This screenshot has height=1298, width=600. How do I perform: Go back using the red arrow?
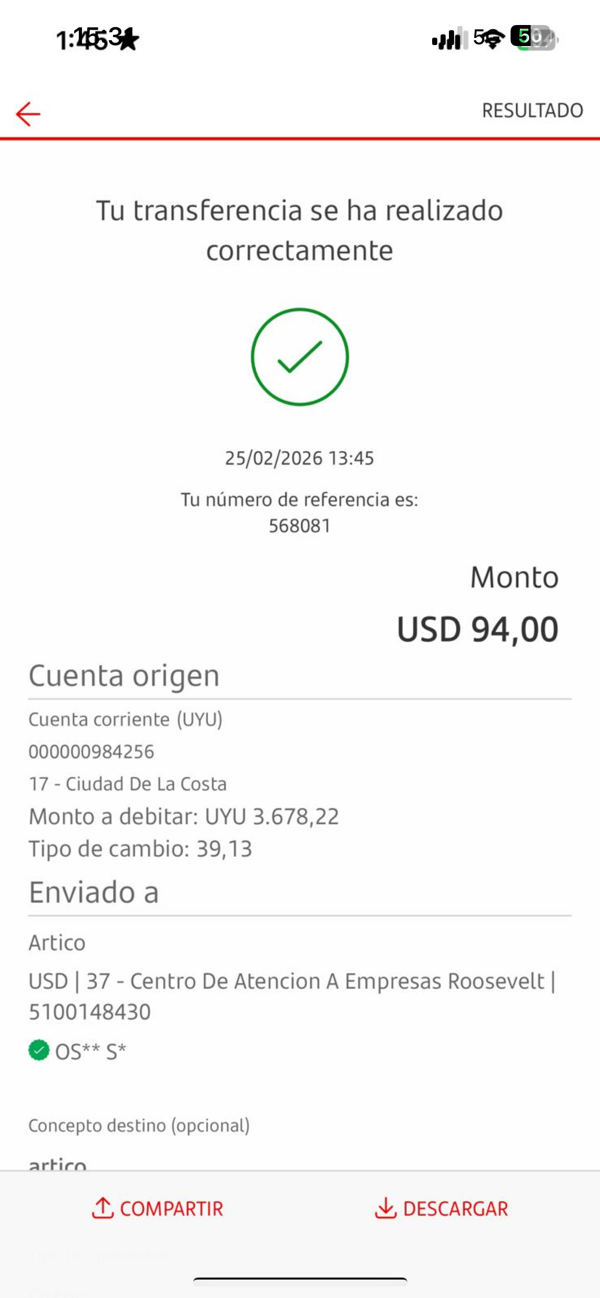(28, 114)
